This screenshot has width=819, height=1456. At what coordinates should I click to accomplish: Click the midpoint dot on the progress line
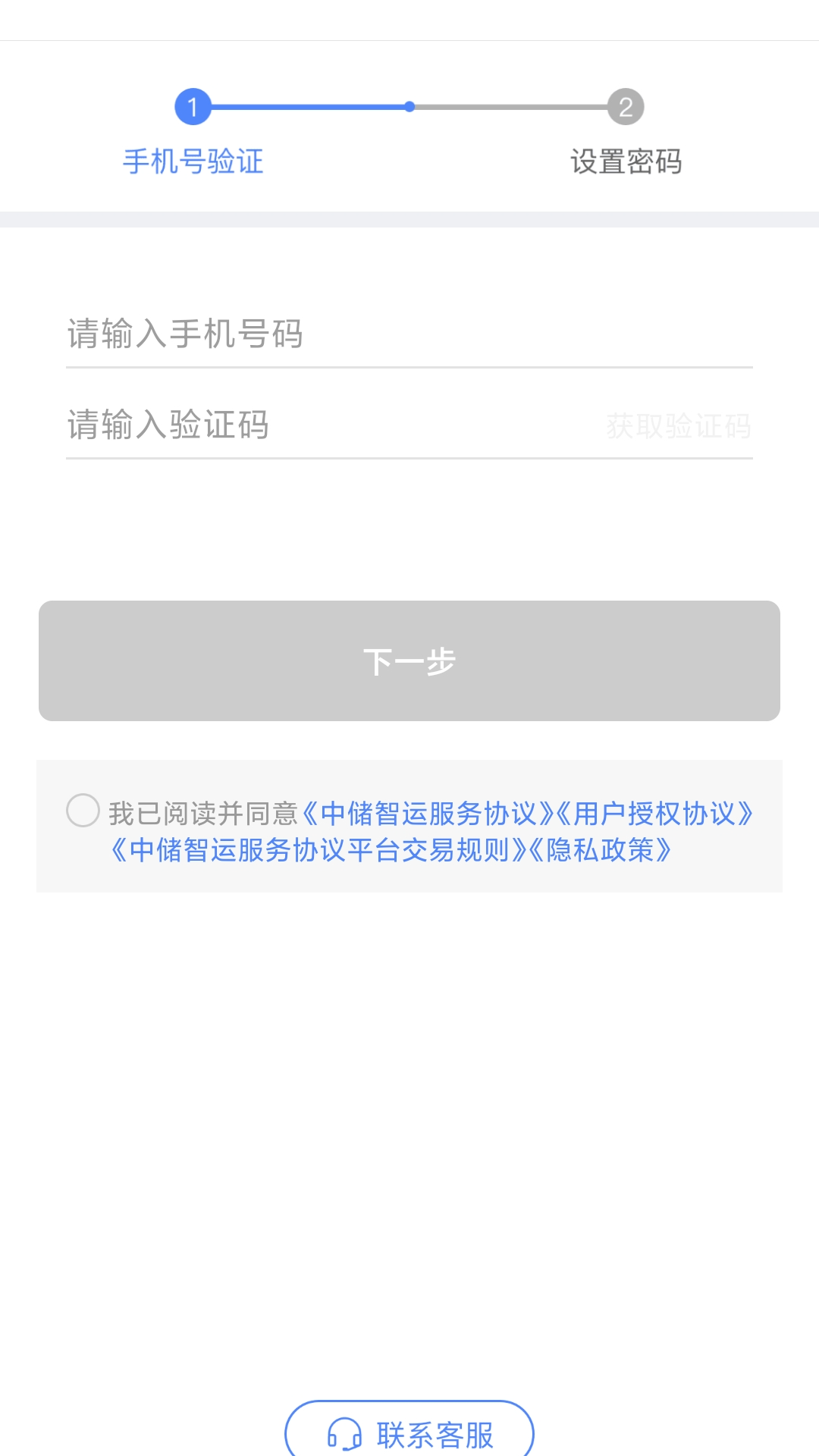pos(409,106)
